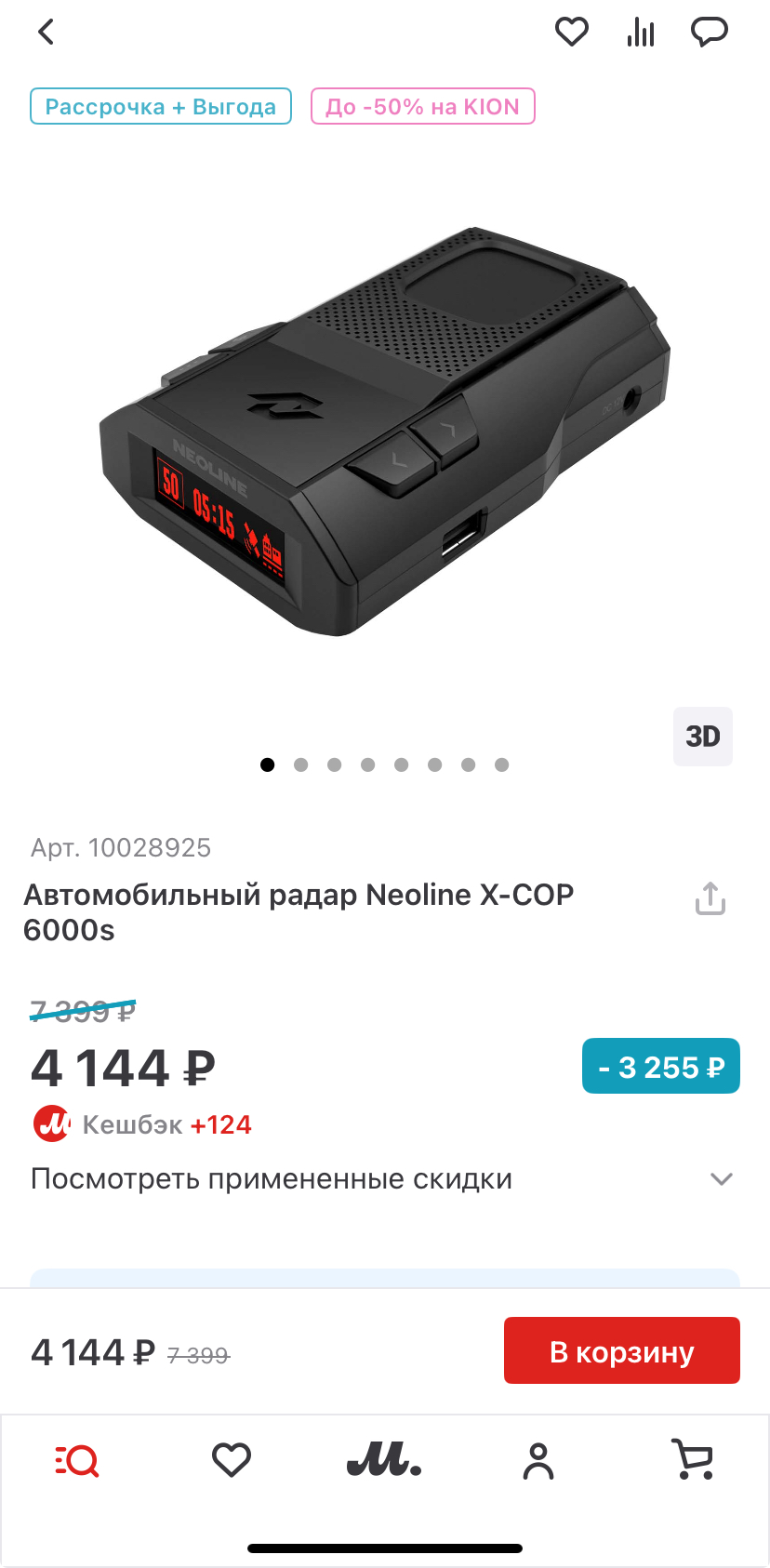
Task: Open the shopping cart tab
Action: point(693,1460)
